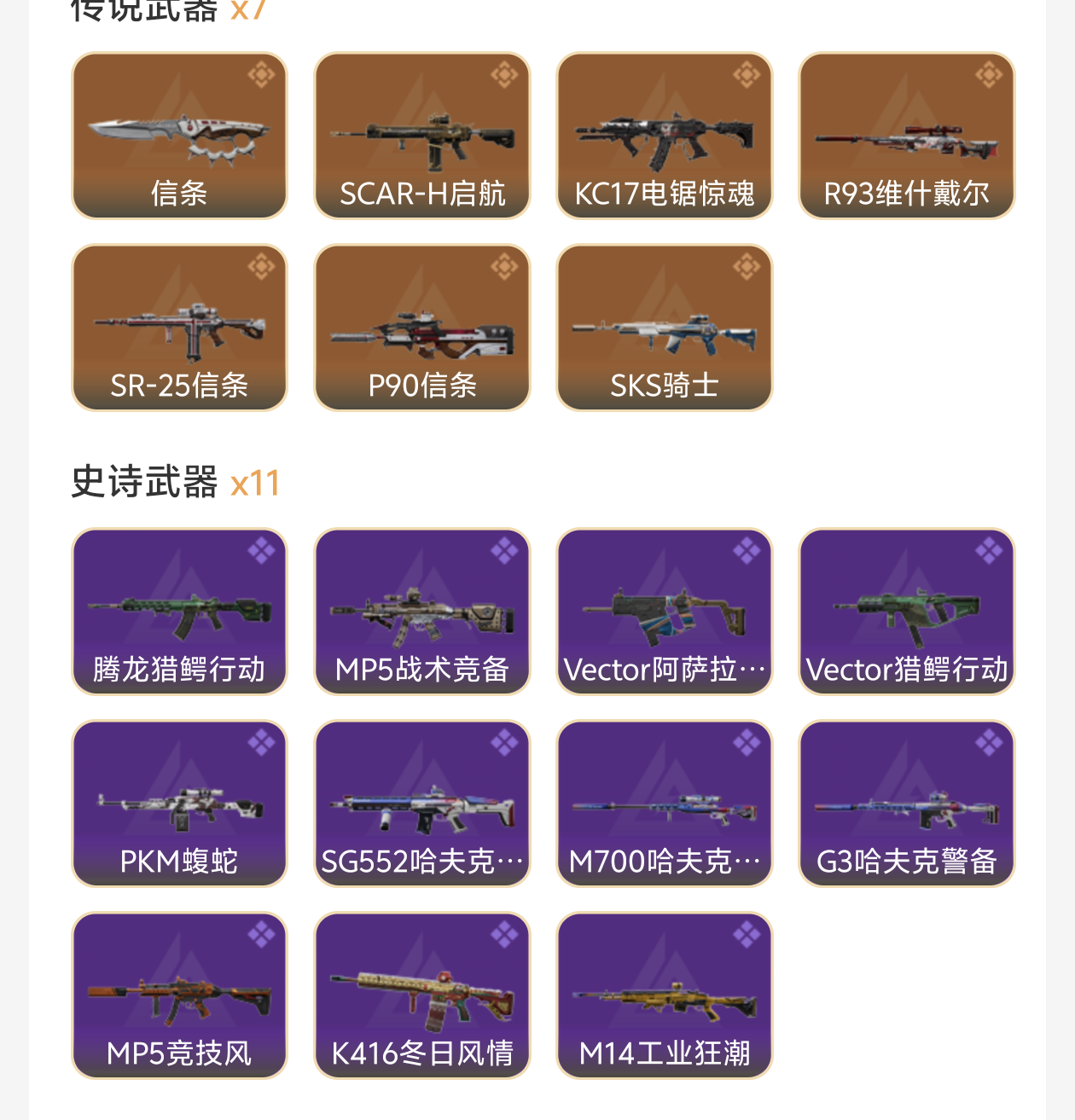This screenshot has height=1120, width=1075.
Task: Select the SG552哈夫克 skin tile
Action: [x=422, y=804]
